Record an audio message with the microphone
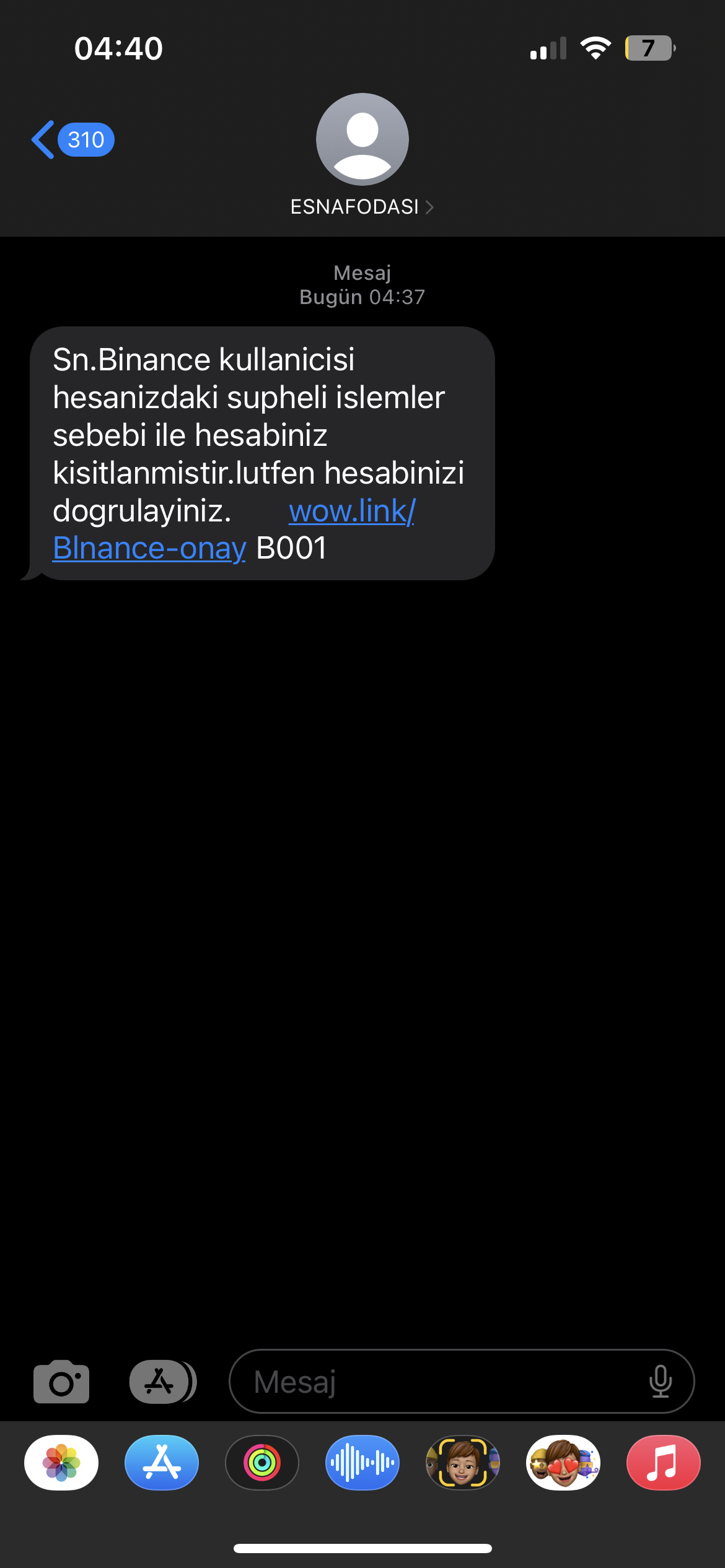725x1568 pixels. [661, 1382]
